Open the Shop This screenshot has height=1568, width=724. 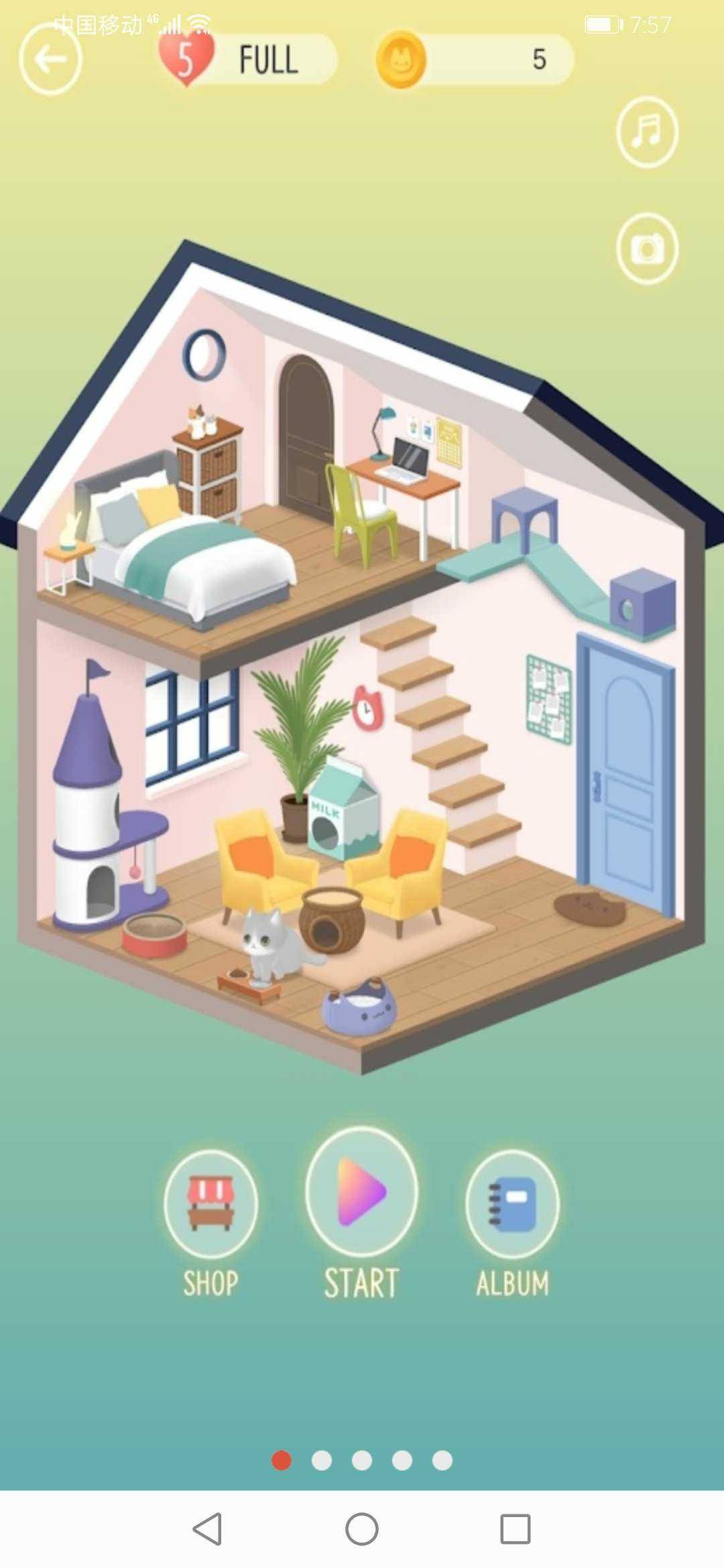pyautogui.click(x=210, y=1204)
